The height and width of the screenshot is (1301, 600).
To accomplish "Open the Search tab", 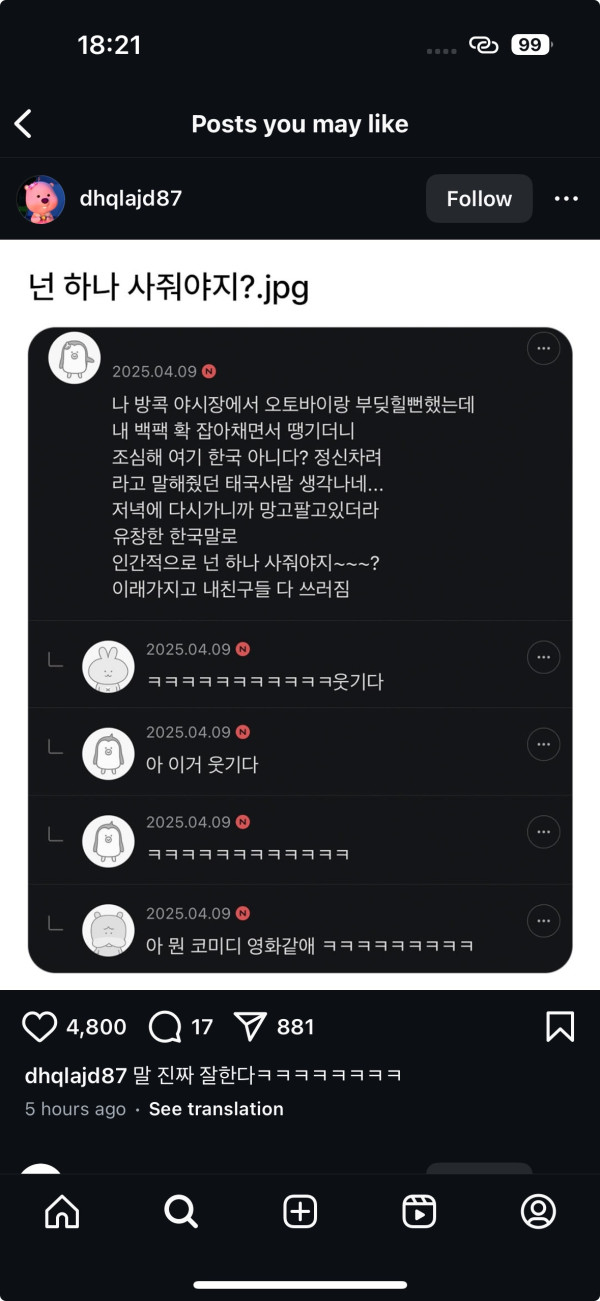I will pos(181,1212).
